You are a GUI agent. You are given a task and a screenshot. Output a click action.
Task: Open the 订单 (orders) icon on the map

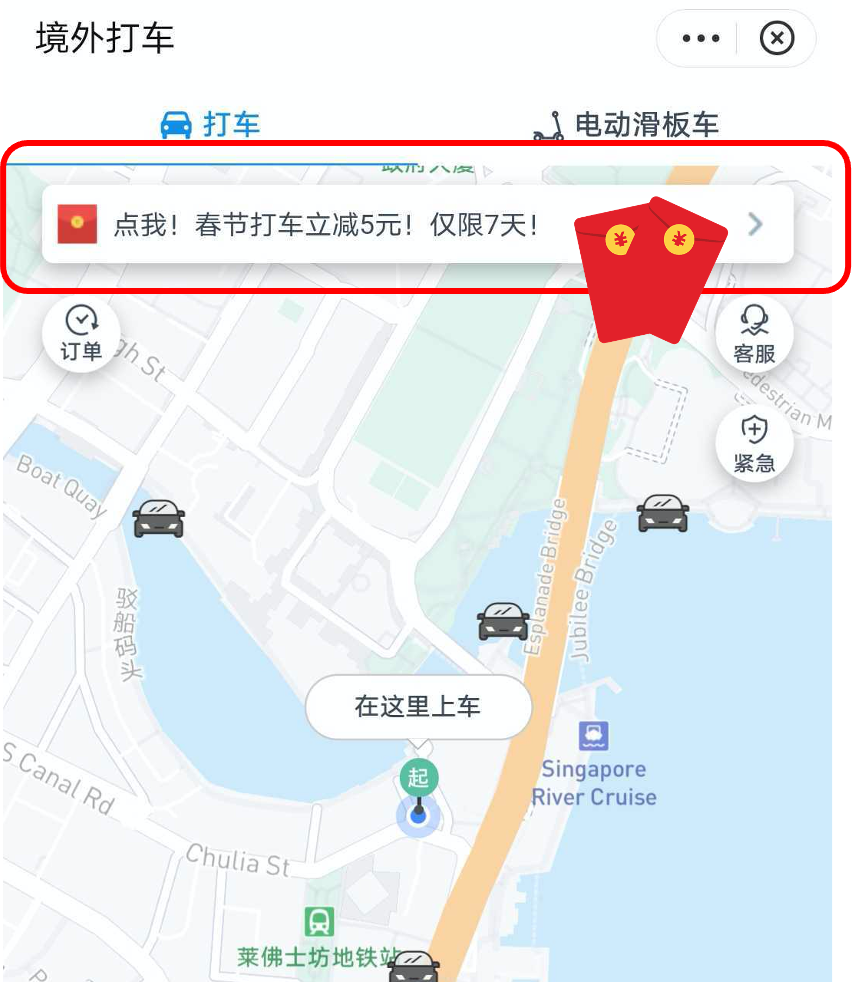(80, 332)
